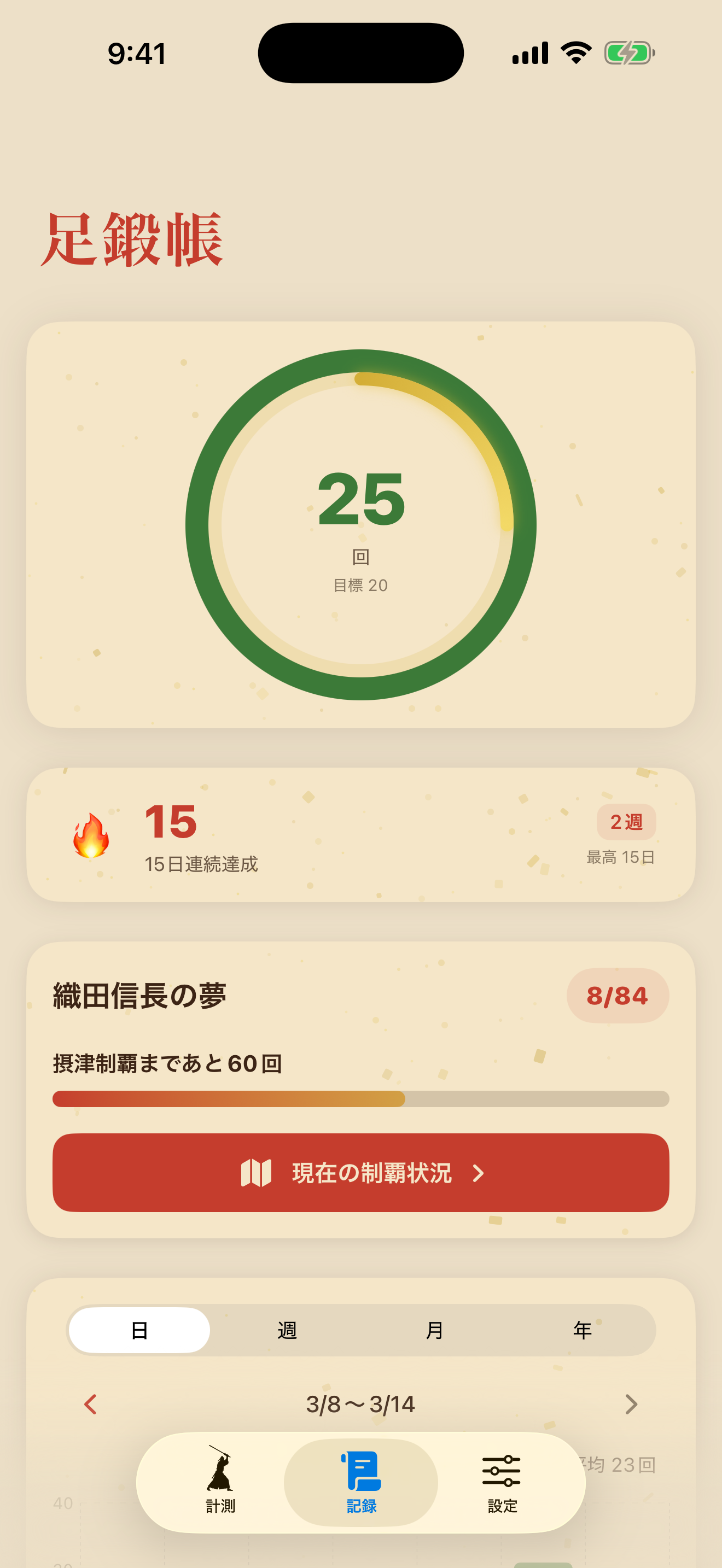Enable the 2週 streak badge
722x1568 pixels.
click(x=626, y=822)
